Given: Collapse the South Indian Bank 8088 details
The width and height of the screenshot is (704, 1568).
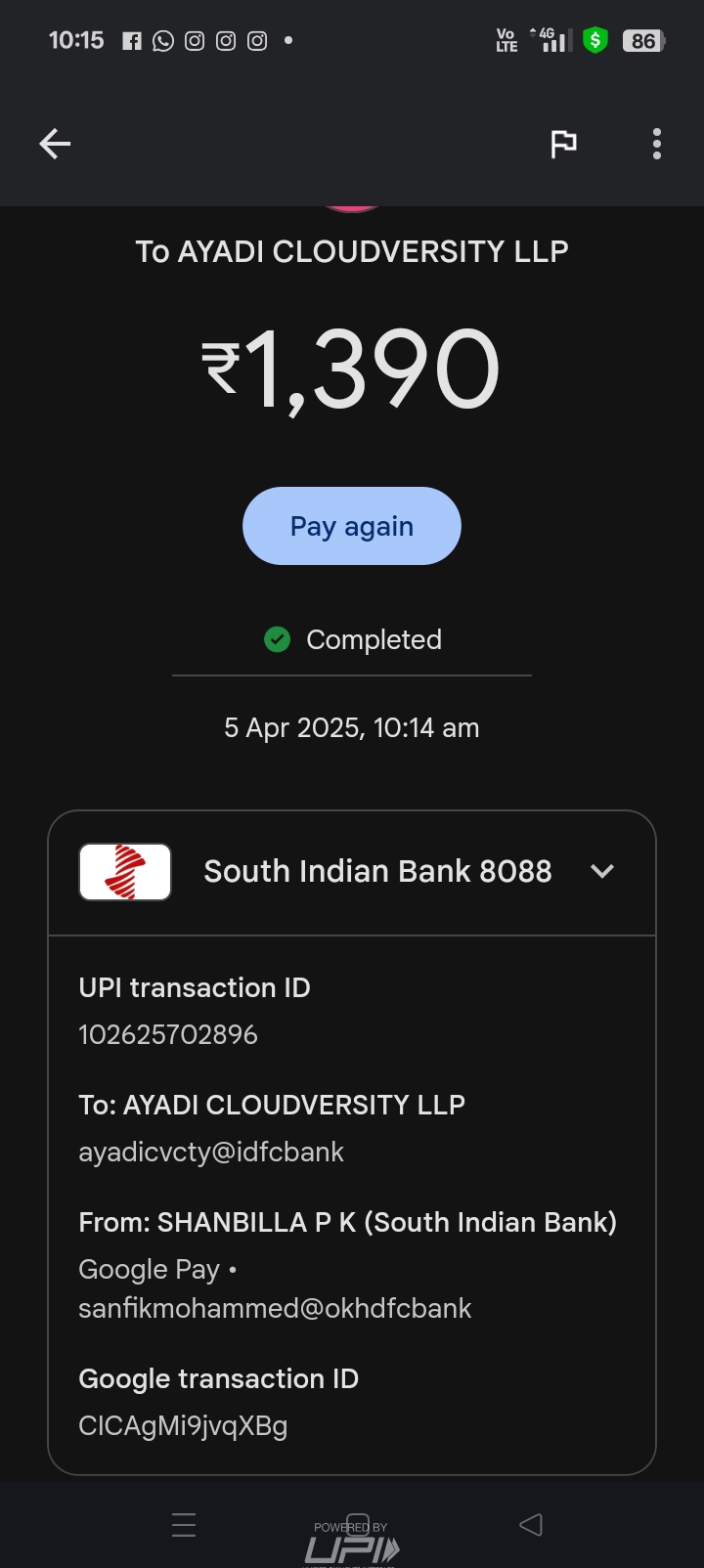Looking at the screenshot, I should (602, 871).
